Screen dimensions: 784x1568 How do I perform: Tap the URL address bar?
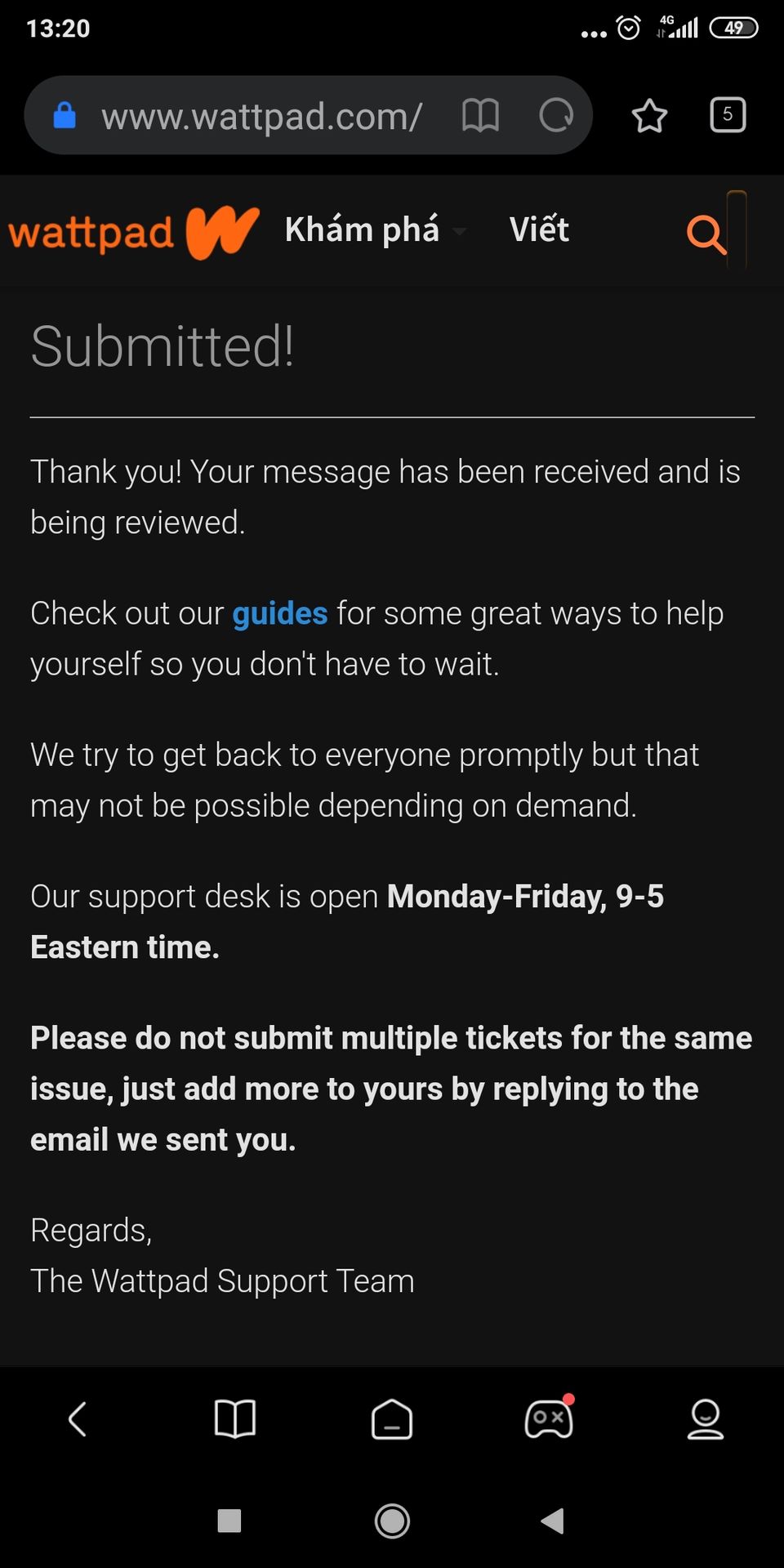coord(261,116)
